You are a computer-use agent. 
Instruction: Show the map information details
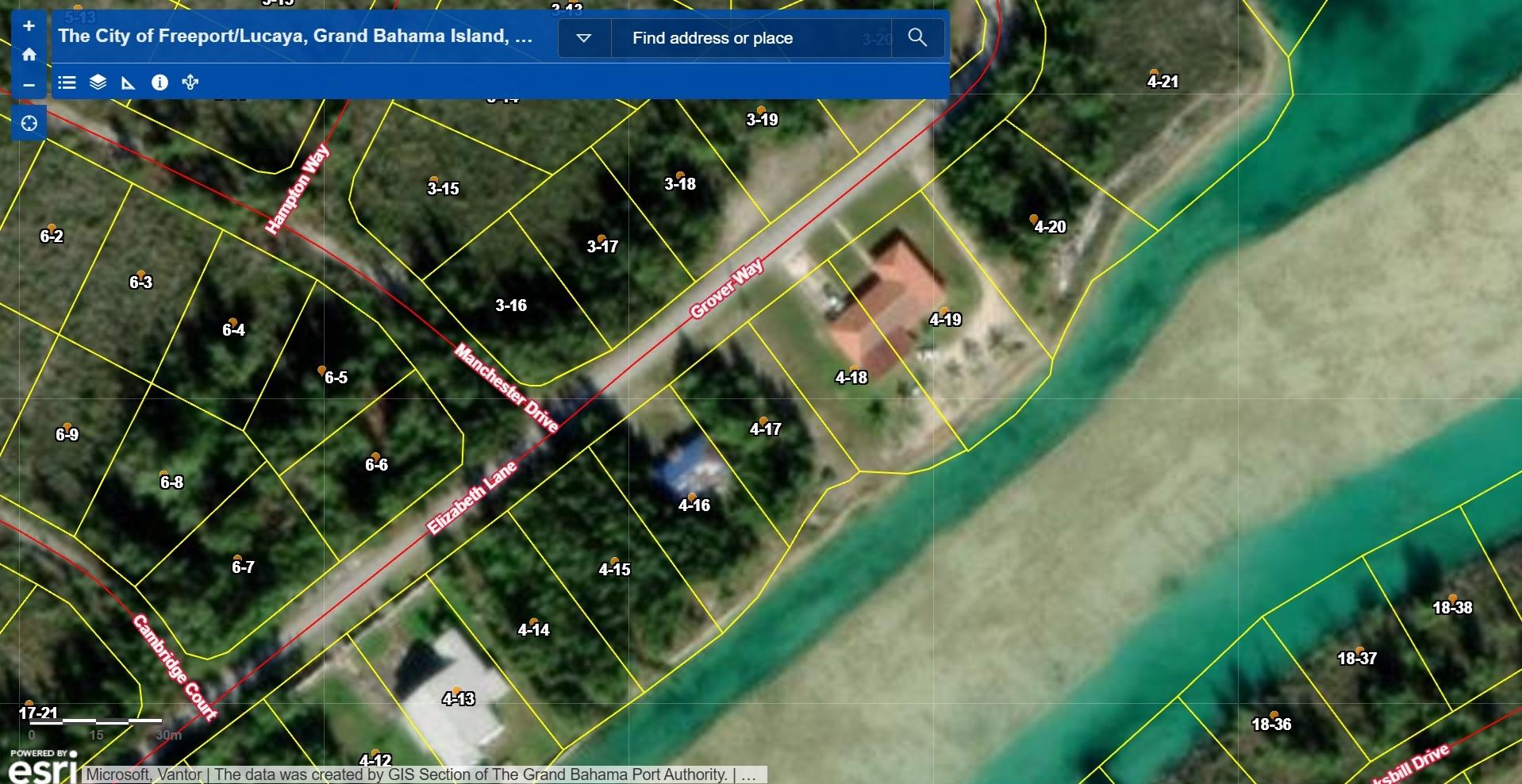coord(160,83)
